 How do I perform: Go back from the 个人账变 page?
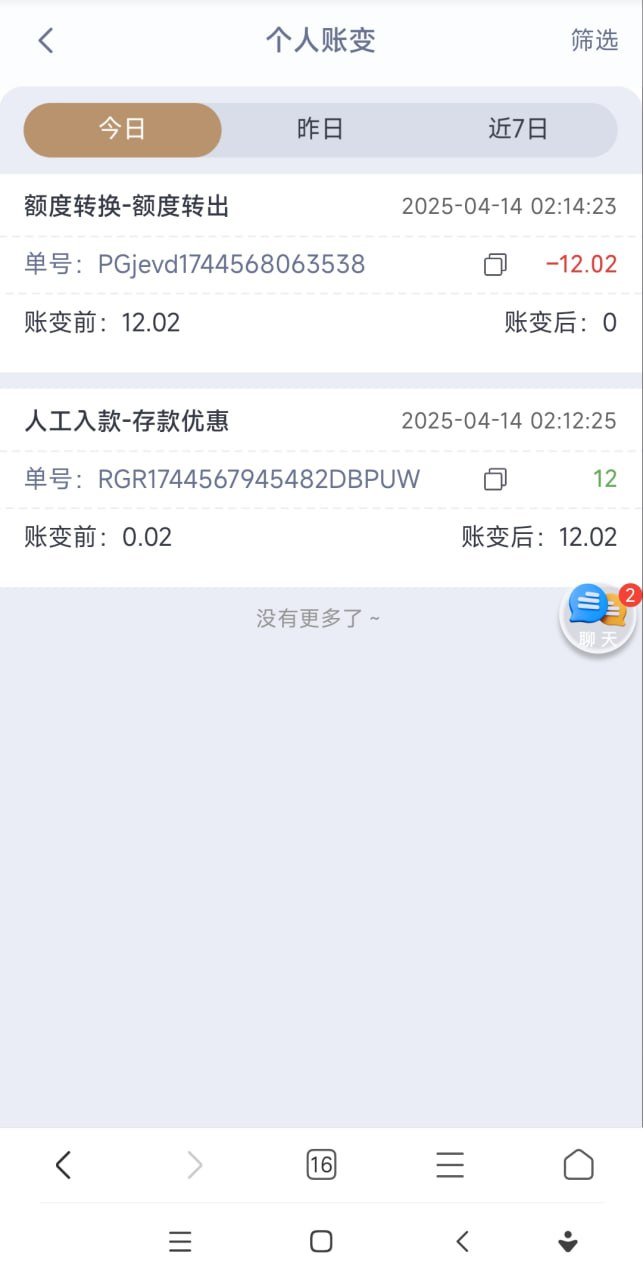45,40
